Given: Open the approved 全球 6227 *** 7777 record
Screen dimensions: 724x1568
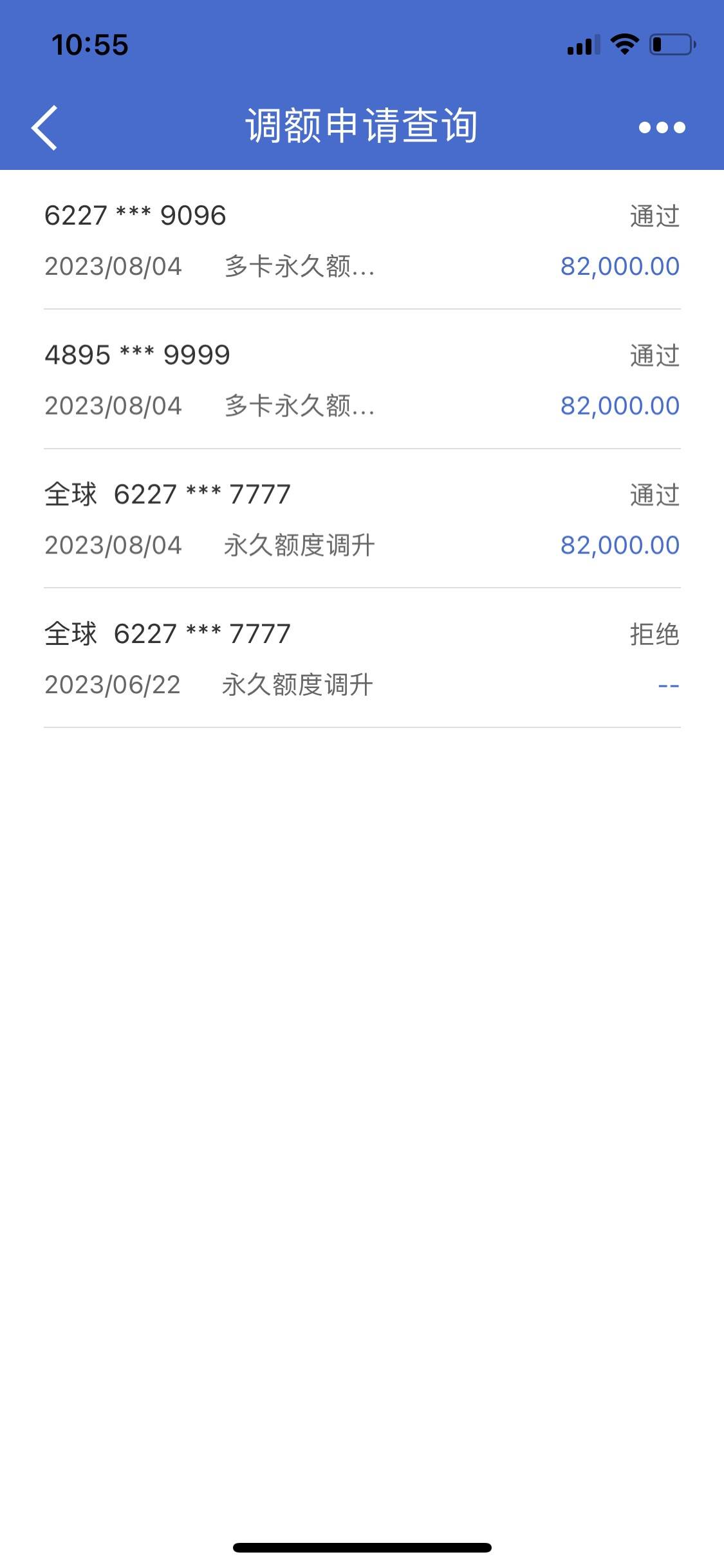Looking at the screenshot, I should [362, 519].
